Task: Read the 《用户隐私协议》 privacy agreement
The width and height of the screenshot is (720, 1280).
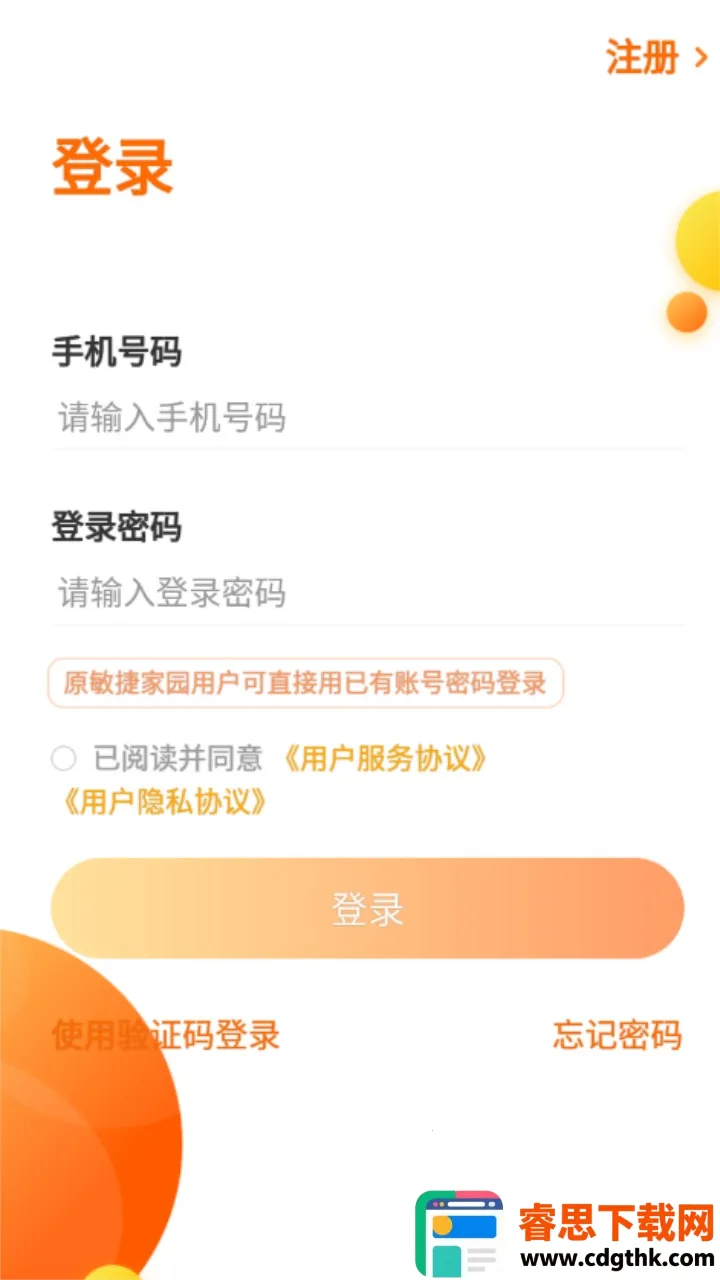Action: (162, 802)
